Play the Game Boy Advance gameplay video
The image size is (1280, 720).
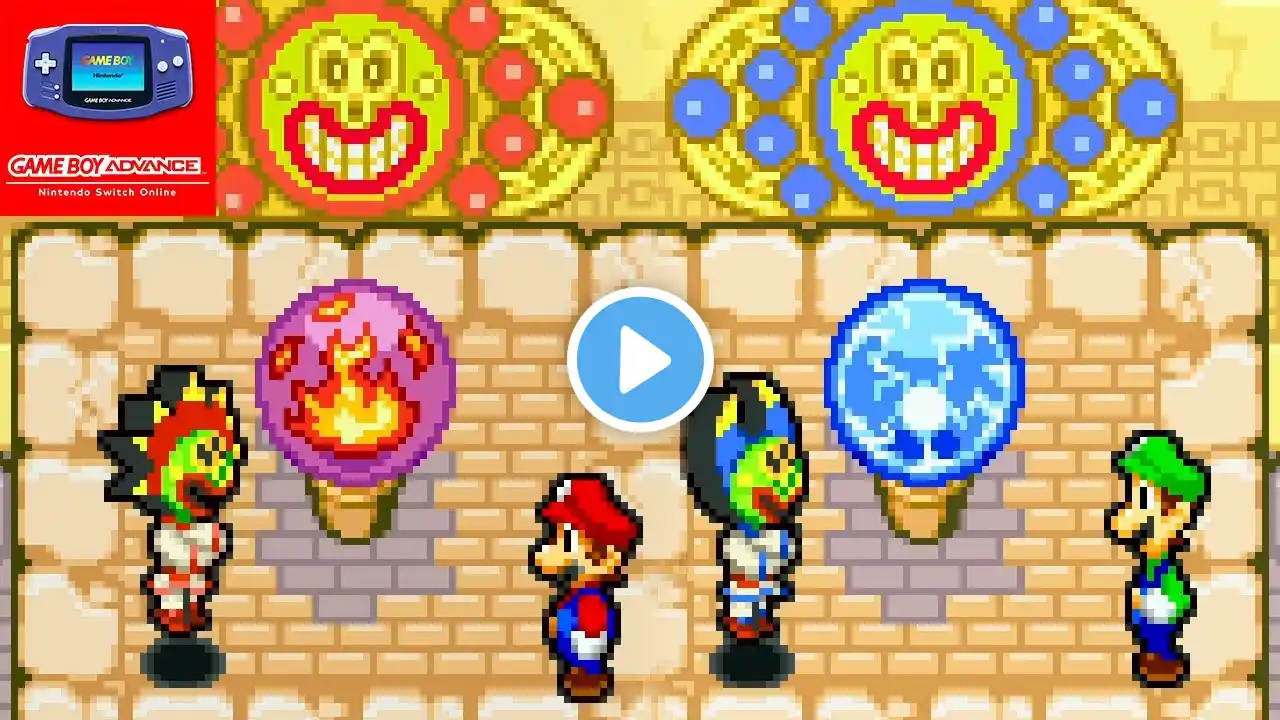(640, 359)
